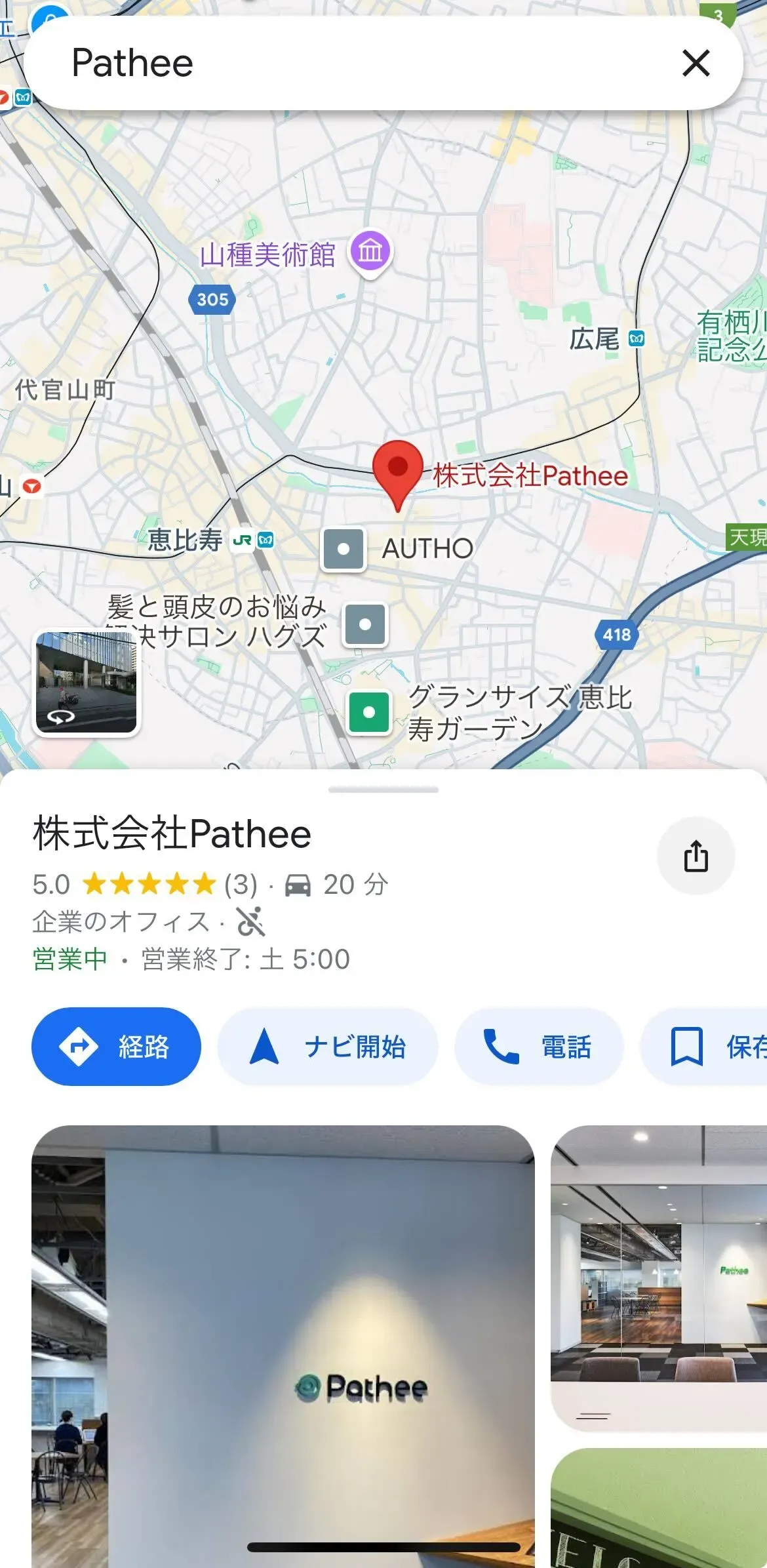Screen dimensions: 767x1568
Task: Tap the gray AUTHO map marker
Action: [344, 550]
